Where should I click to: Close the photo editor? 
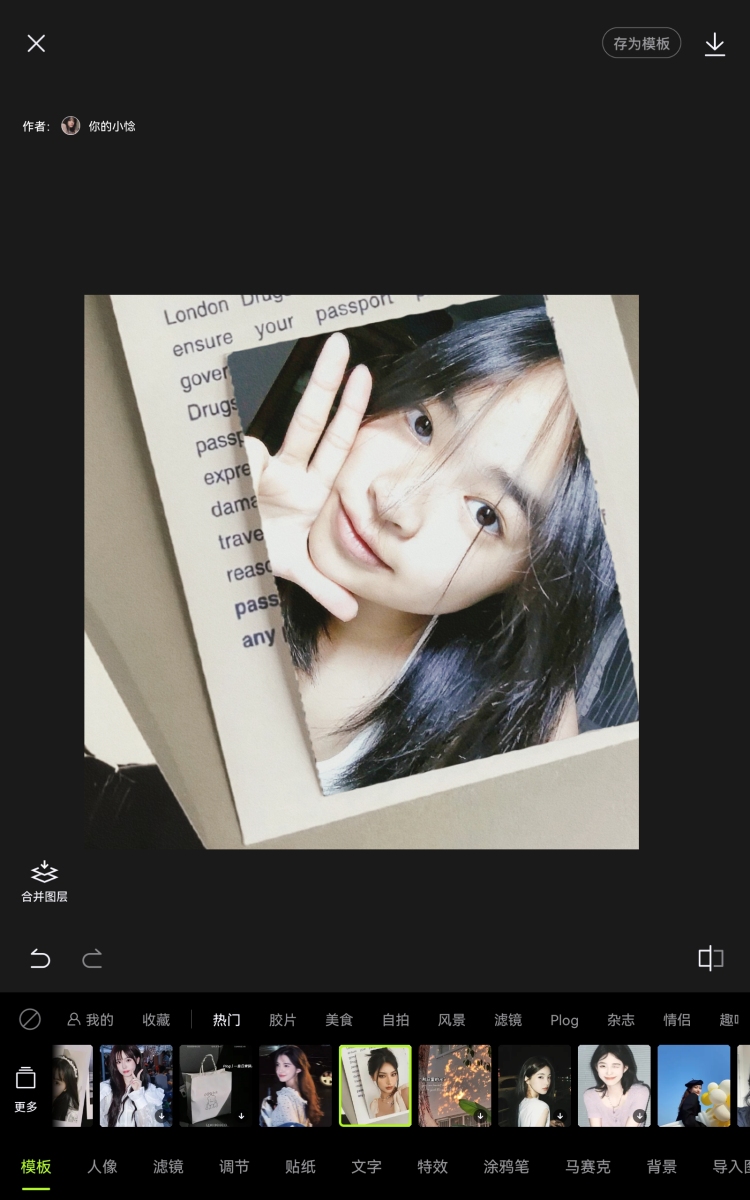tap(36, 43)
